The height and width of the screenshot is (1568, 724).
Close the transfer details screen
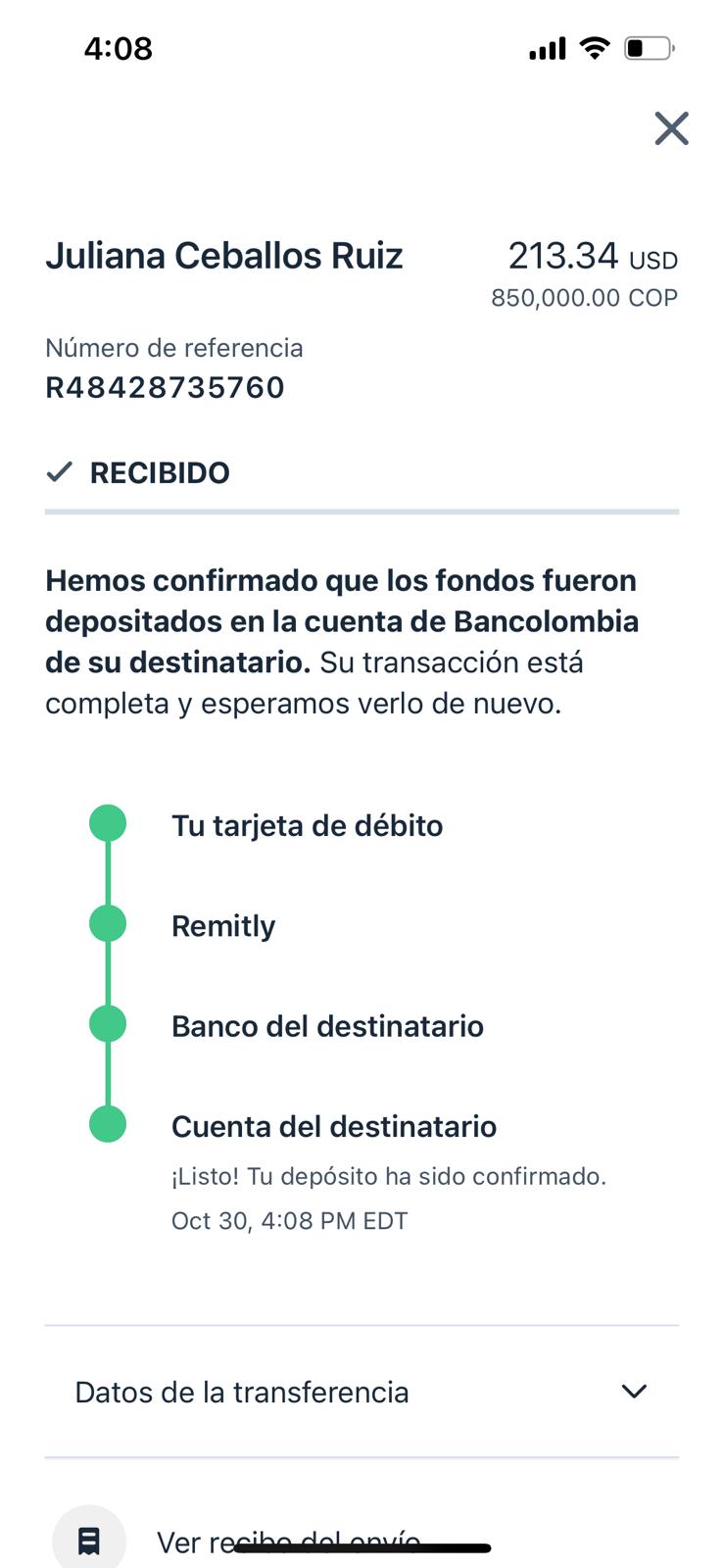click(671, 128)
